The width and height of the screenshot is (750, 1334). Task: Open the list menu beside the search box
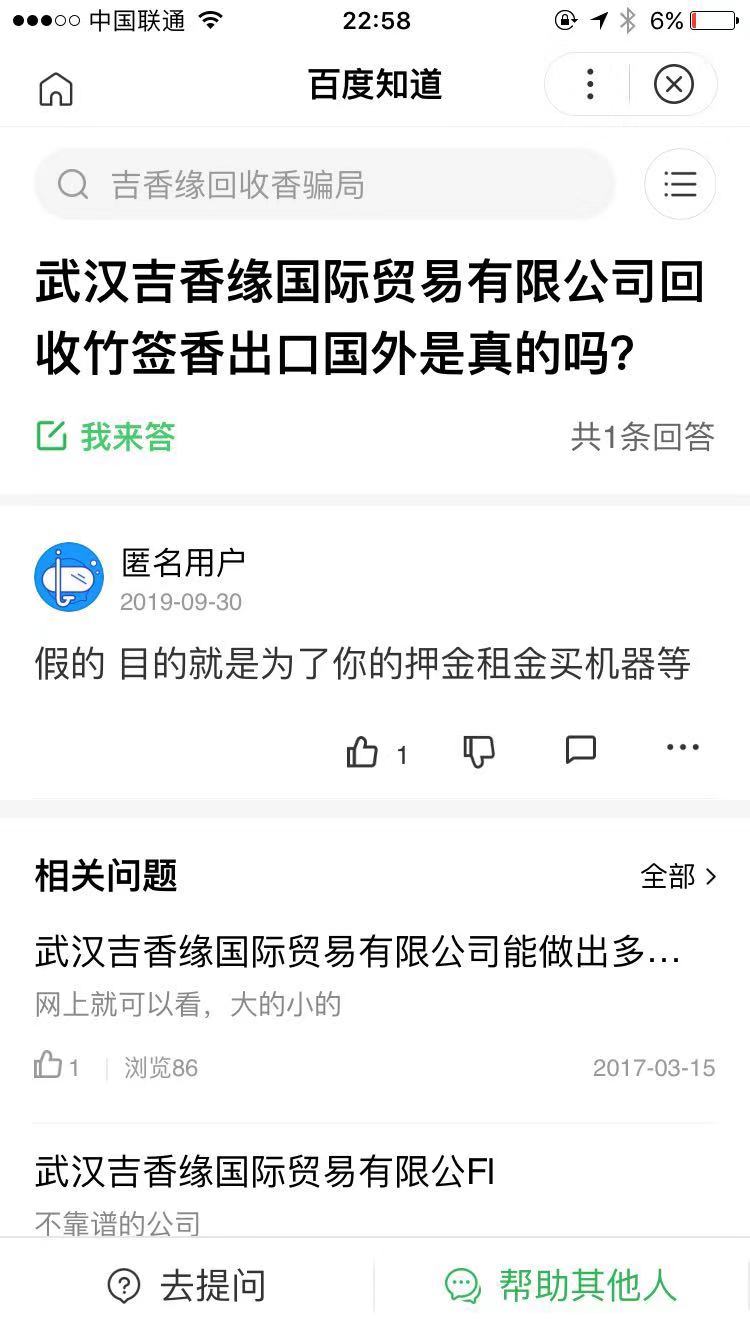(680, 185)
